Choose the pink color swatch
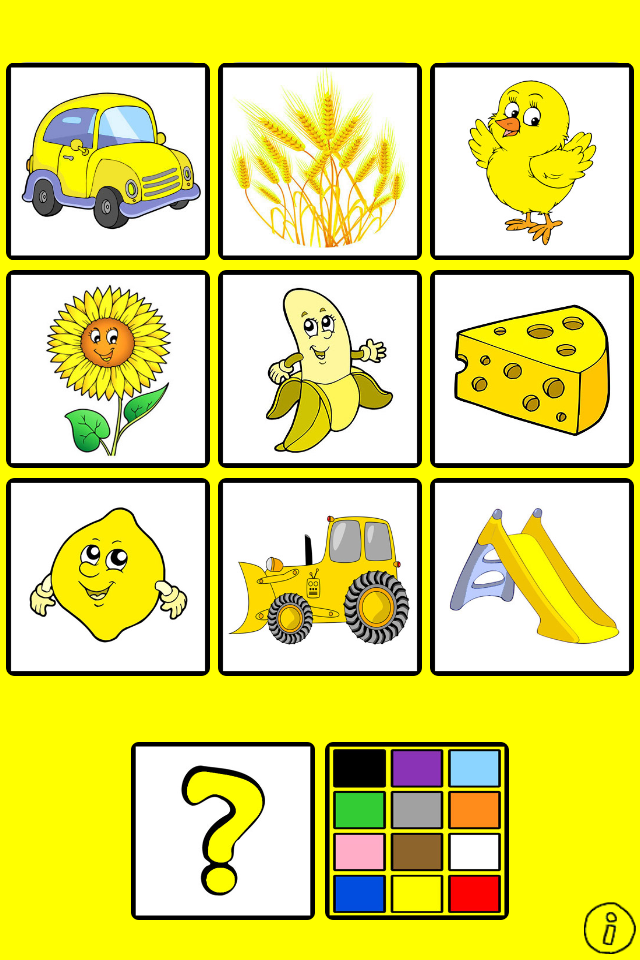The width and height of the screenshot is (640, 960). 359,852
